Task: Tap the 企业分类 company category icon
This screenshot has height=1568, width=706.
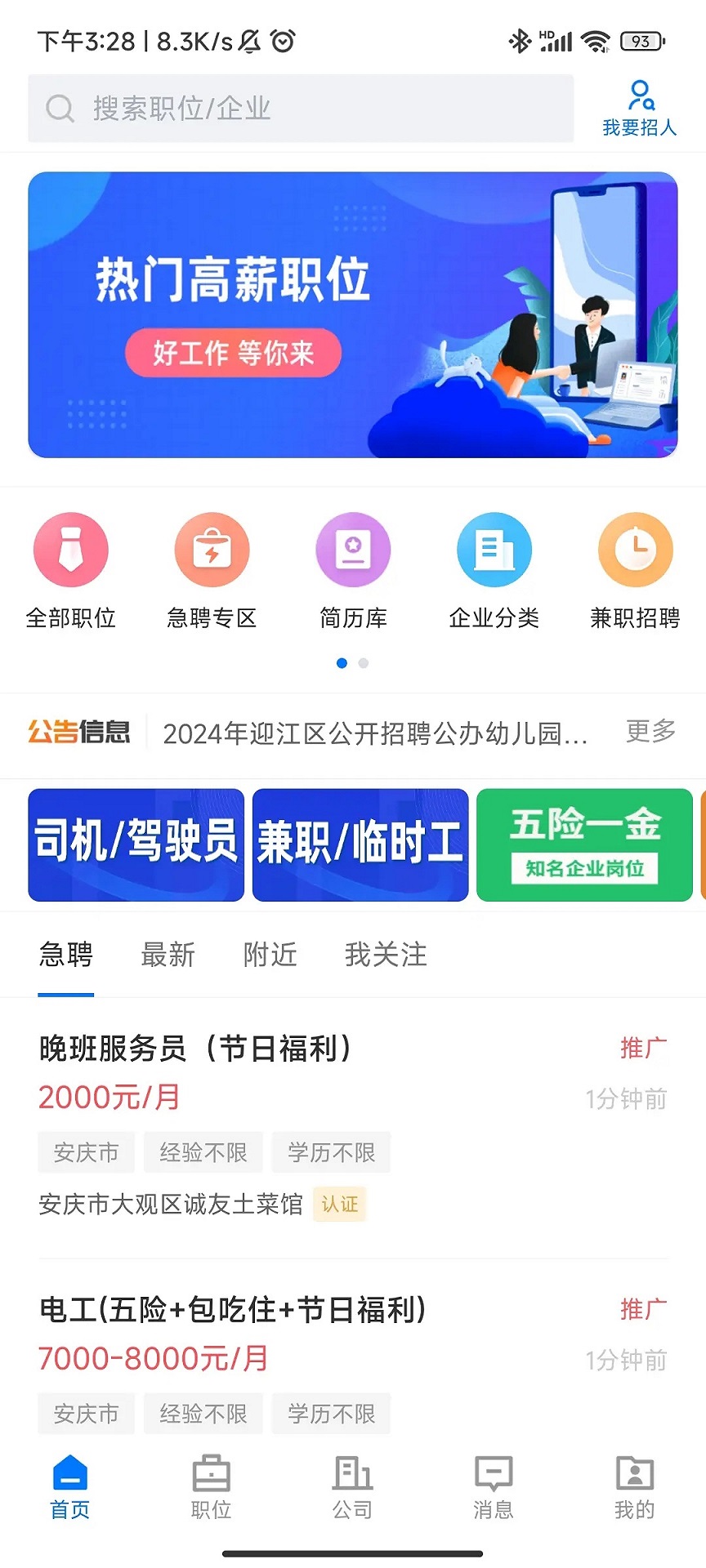Action: [494, 568]
